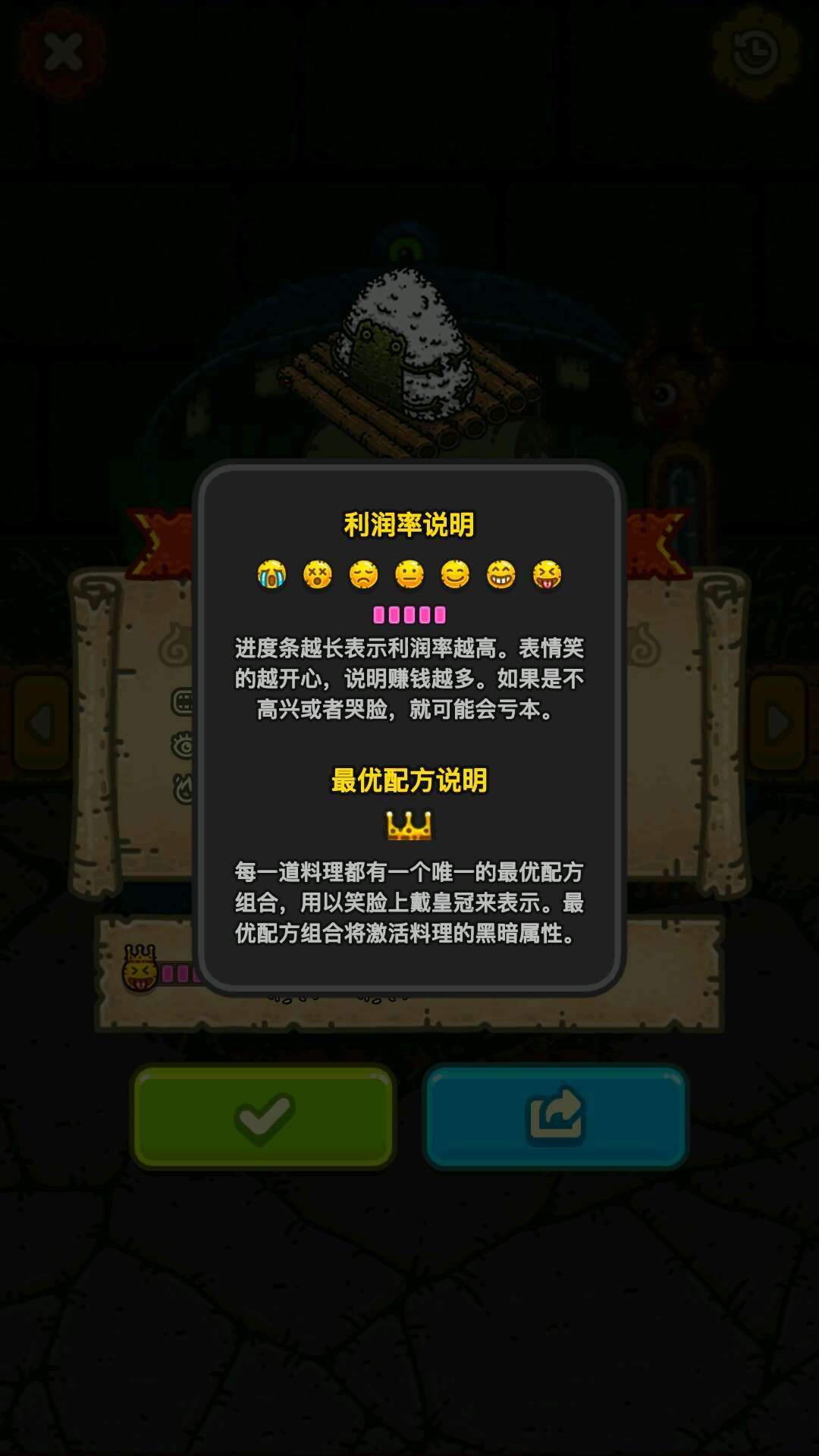Close the screen with the red X

coord(63,52)
